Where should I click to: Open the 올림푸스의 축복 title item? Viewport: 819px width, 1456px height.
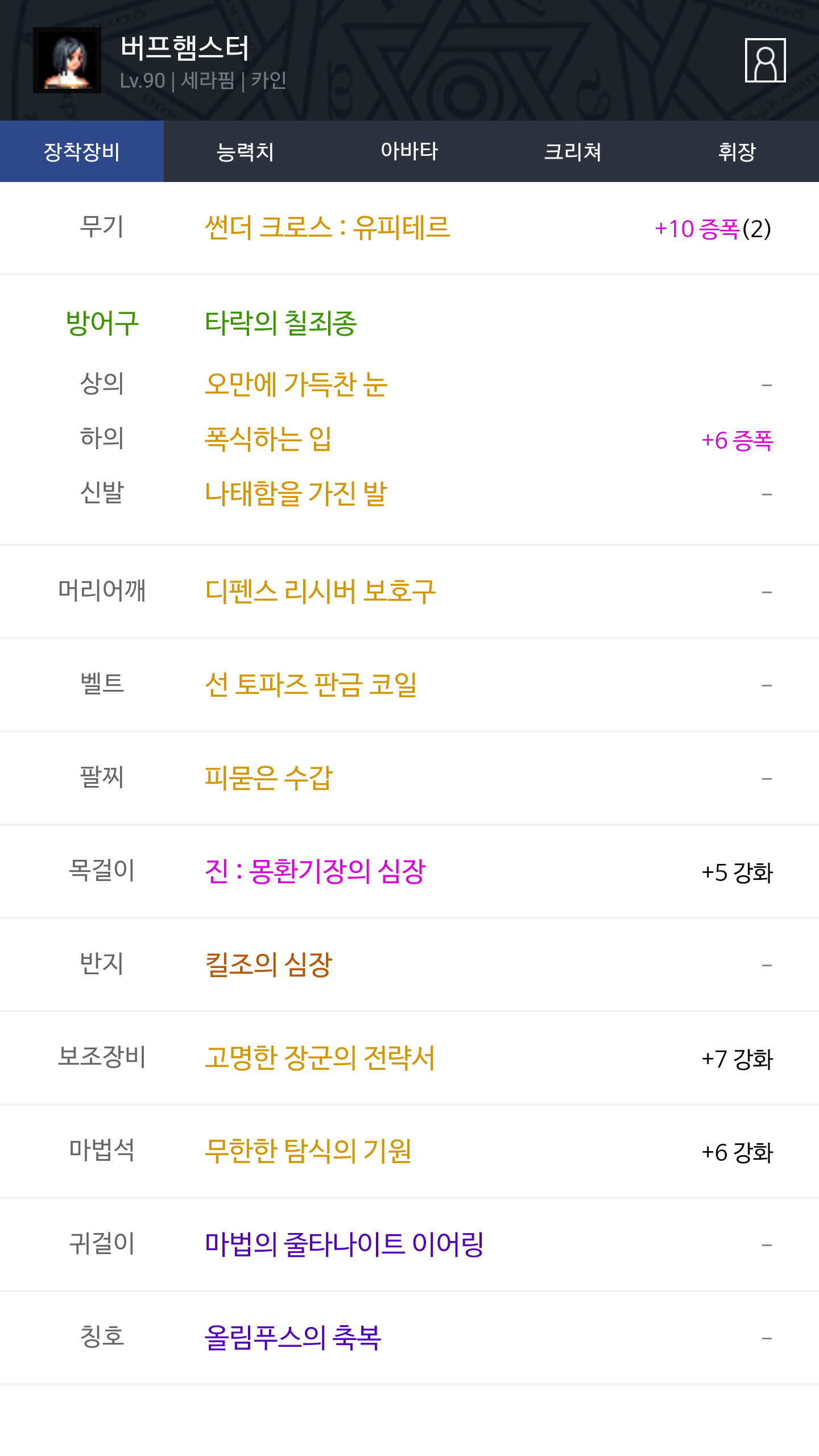click(x=292, y=1337)
